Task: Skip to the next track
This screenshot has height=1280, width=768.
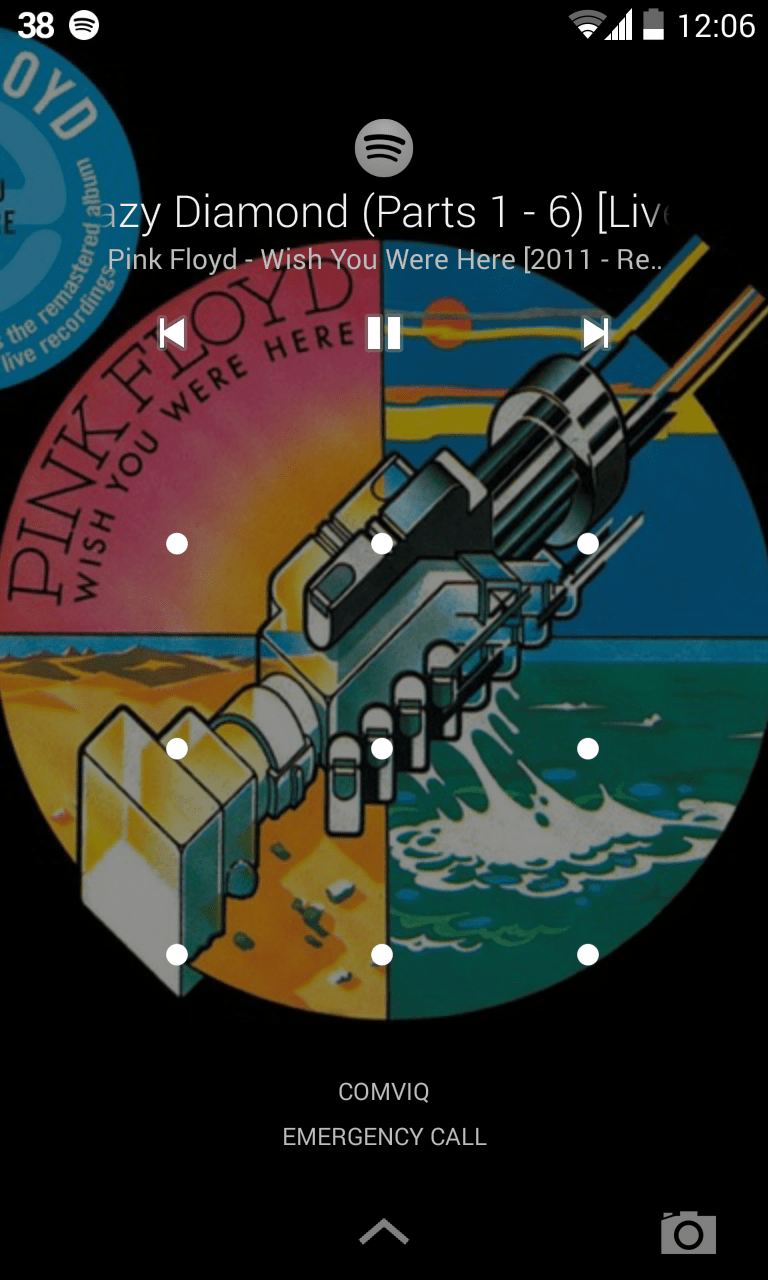Action: pos(596,333)
